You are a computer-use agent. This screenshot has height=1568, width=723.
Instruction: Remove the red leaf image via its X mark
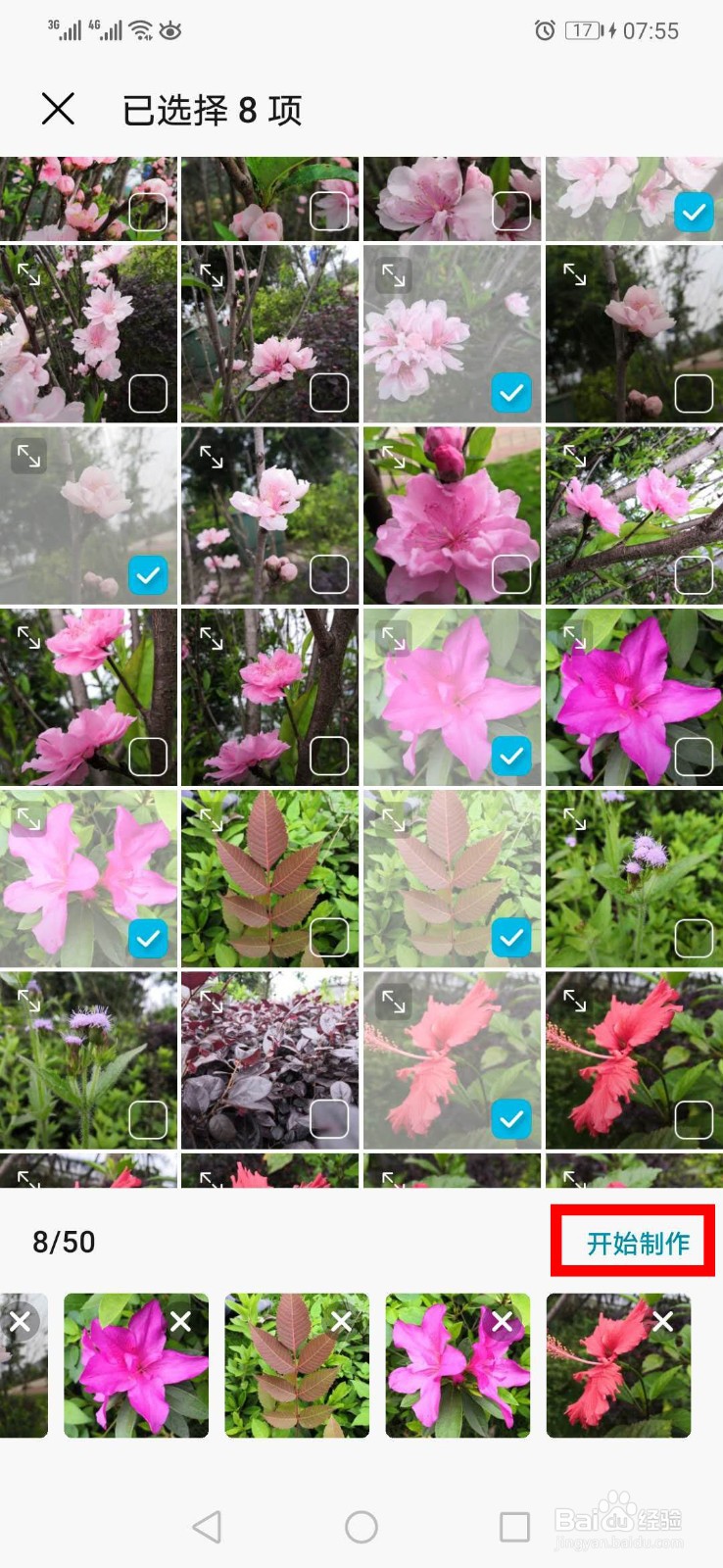(x=341, y=1322)
